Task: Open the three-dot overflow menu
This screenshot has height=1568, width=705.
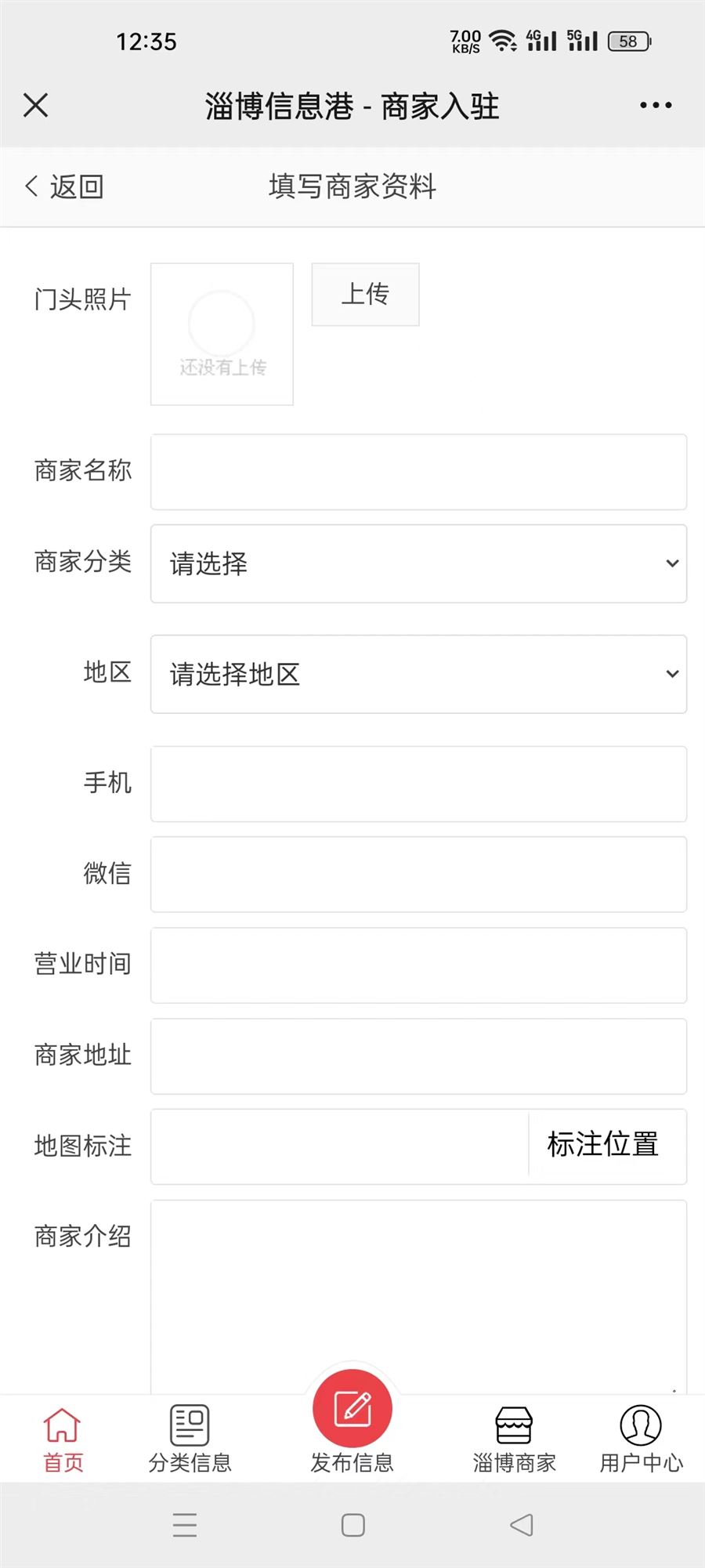Action: (x=655, y=105)
